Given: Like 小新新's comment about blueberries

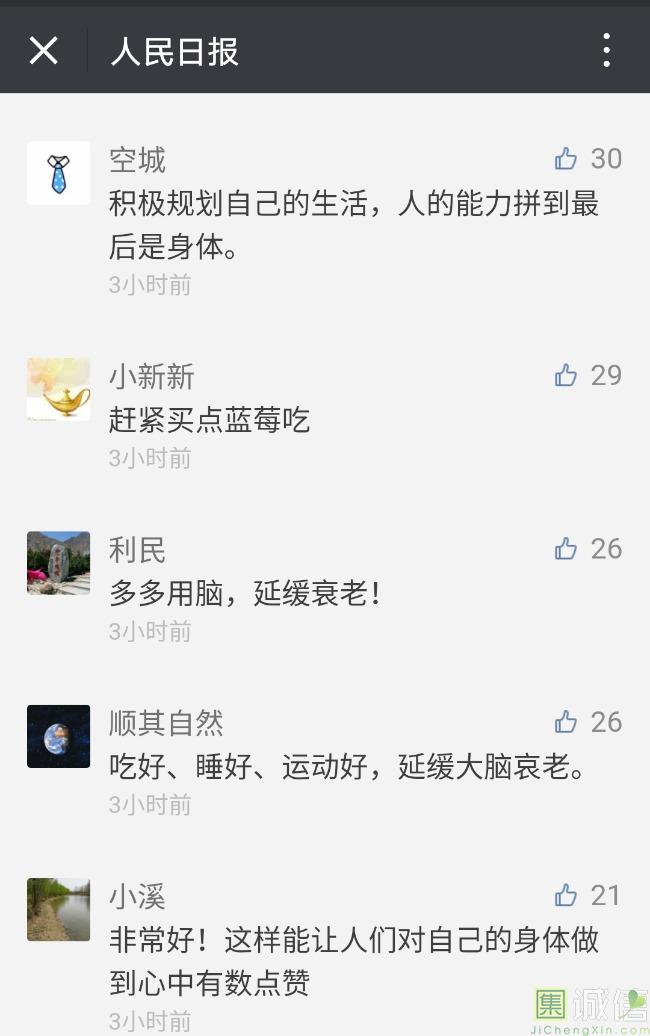Looking at the screenshot, I should coord(567,376).
